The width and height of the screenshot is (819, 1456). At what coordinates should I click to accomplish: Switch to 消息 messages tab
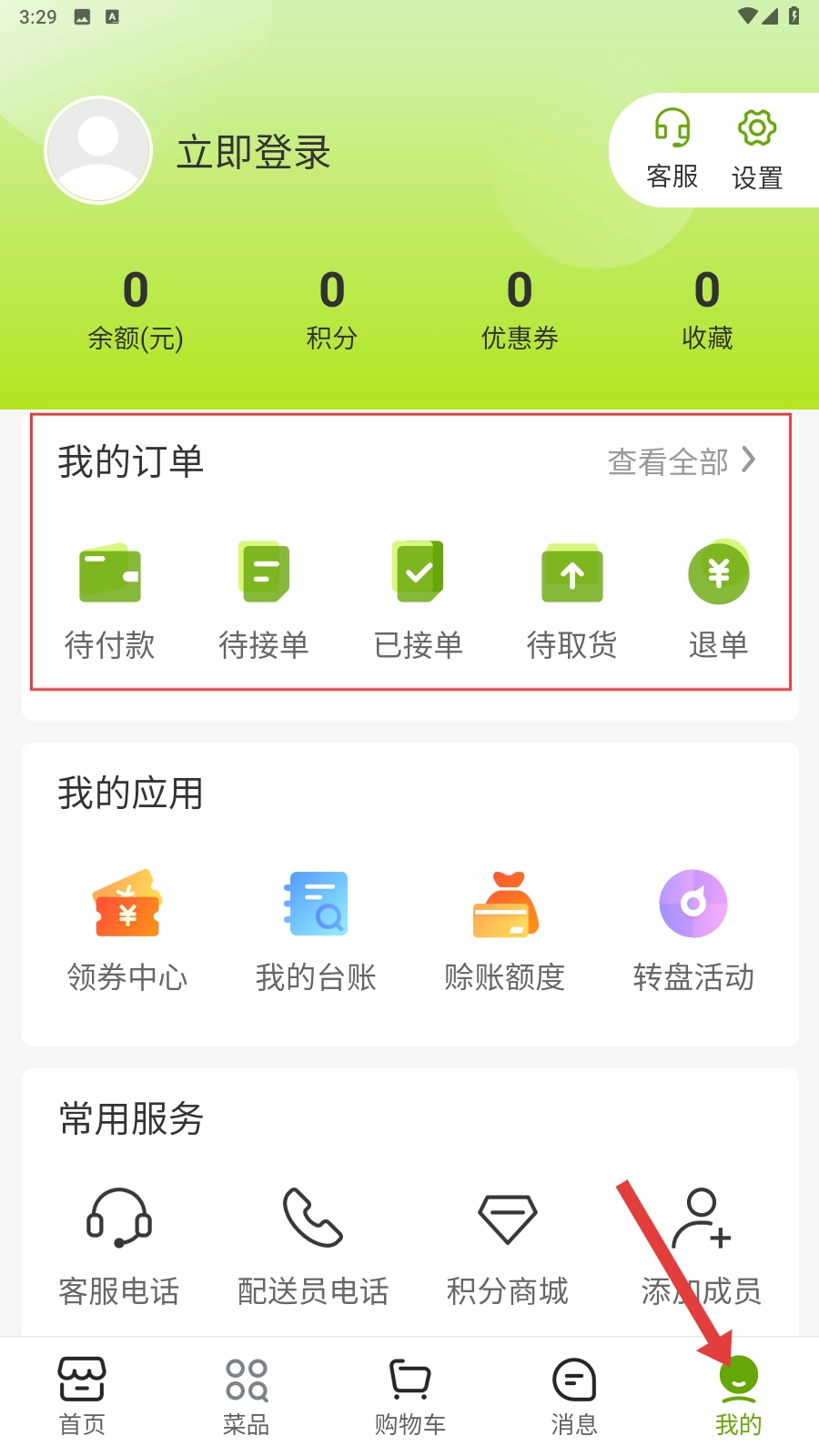574,1396
